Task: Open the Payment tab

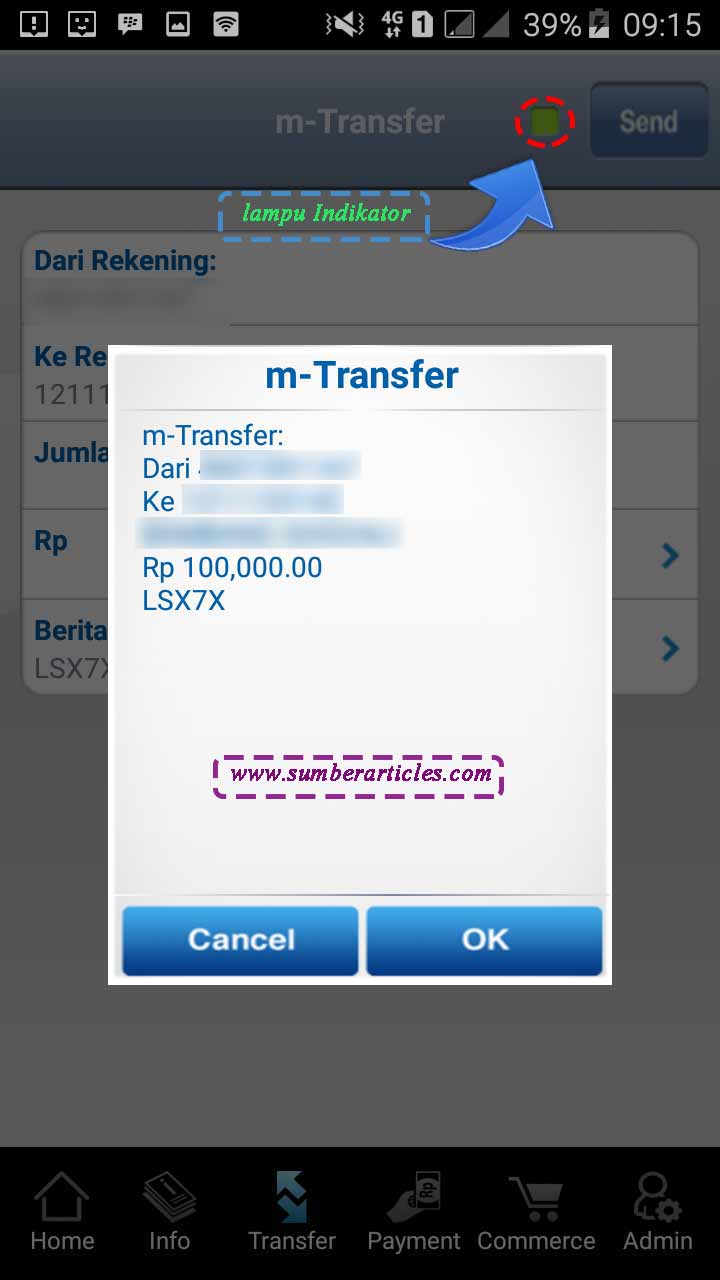Action: pos(414,1213)
